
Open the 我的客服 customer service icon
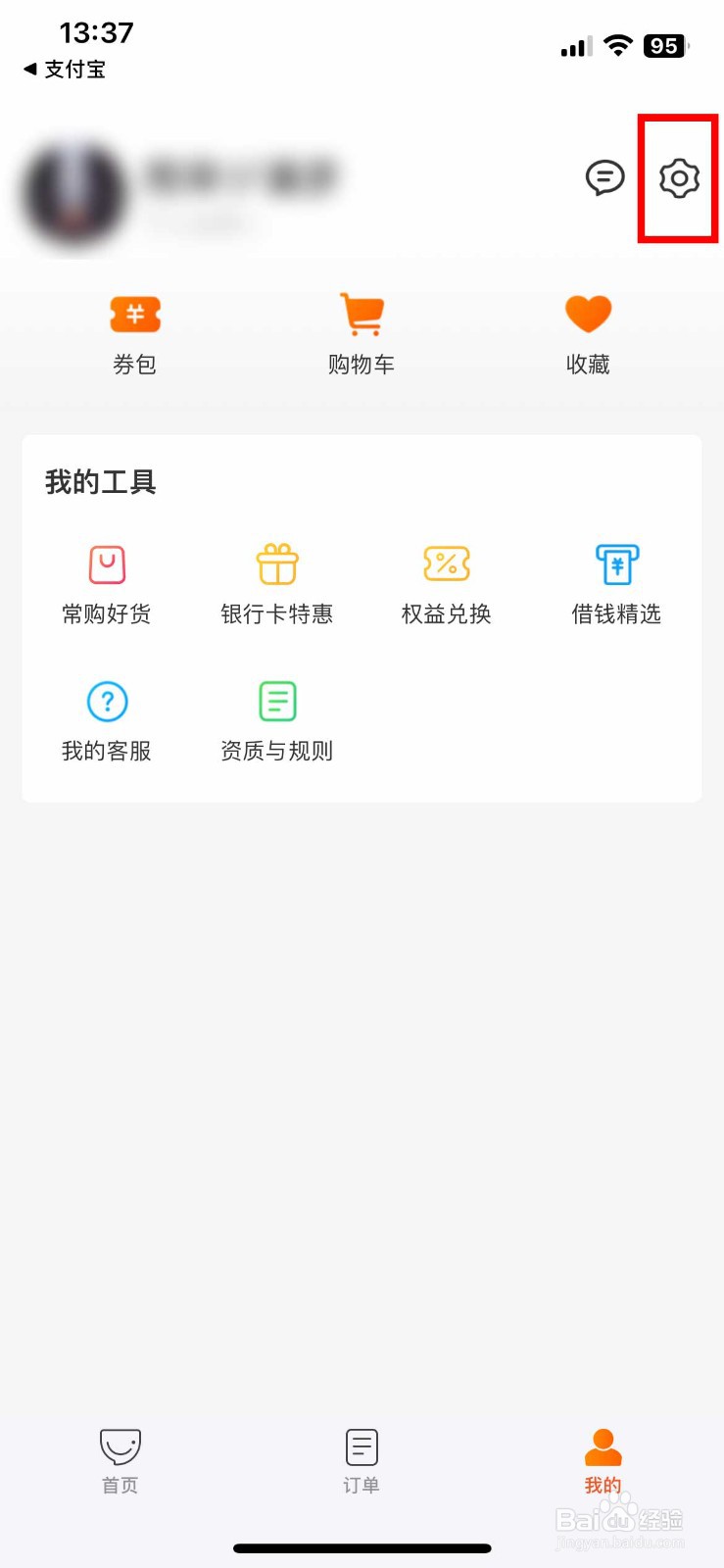[106, 701]
